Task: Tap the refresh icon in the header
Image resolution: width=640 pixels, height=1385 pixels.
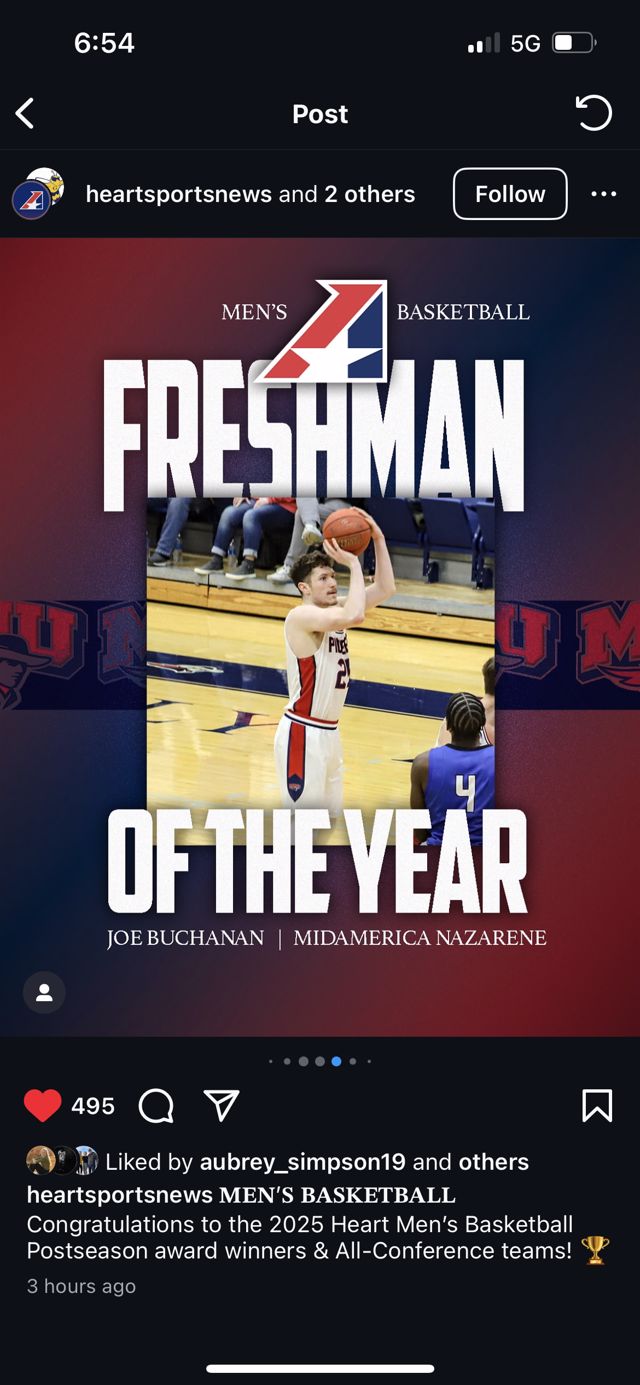Action: (x=594, y=113)
